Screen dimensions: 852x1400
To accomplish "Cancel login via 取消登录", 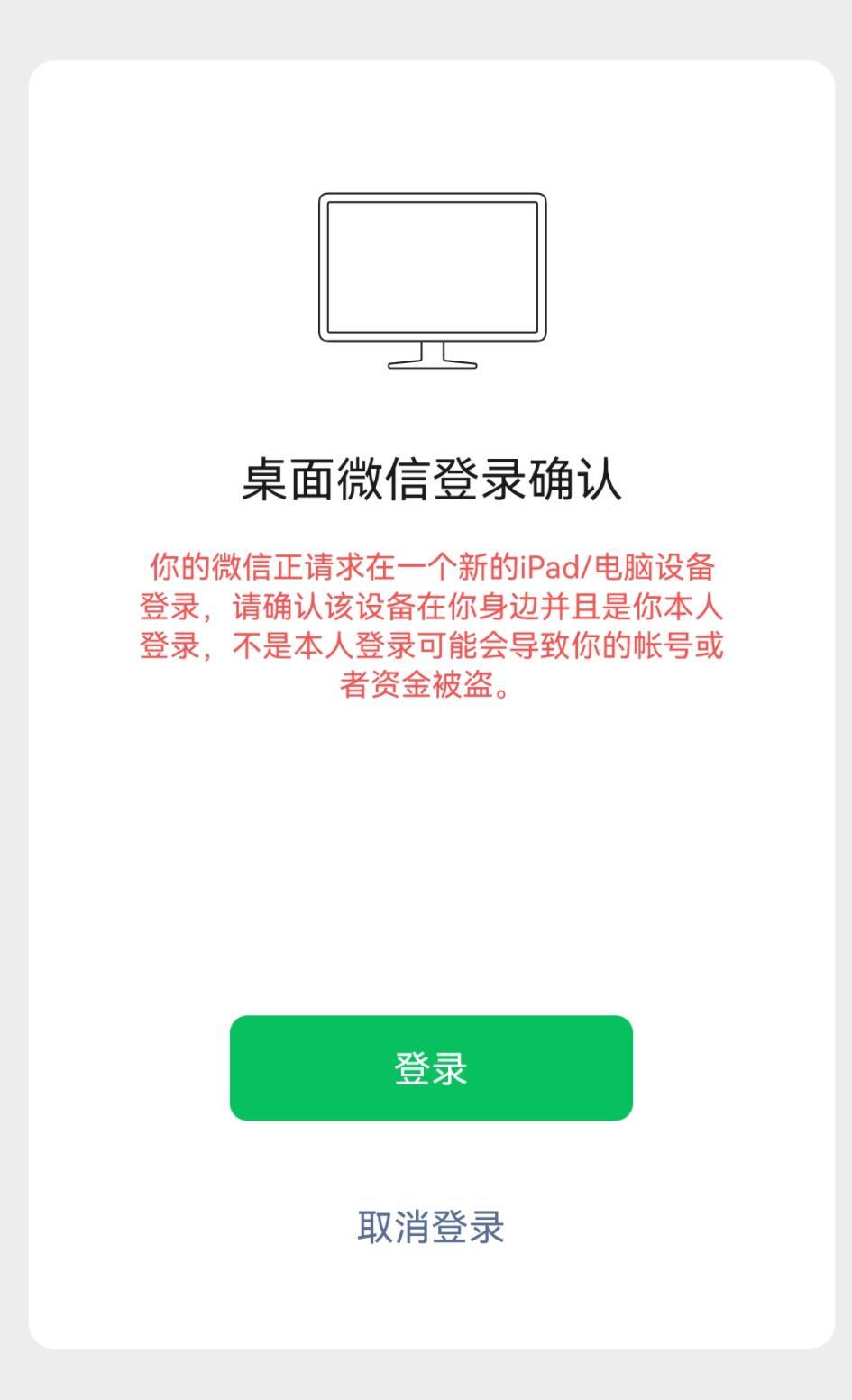I will (x=431, y=1227).
